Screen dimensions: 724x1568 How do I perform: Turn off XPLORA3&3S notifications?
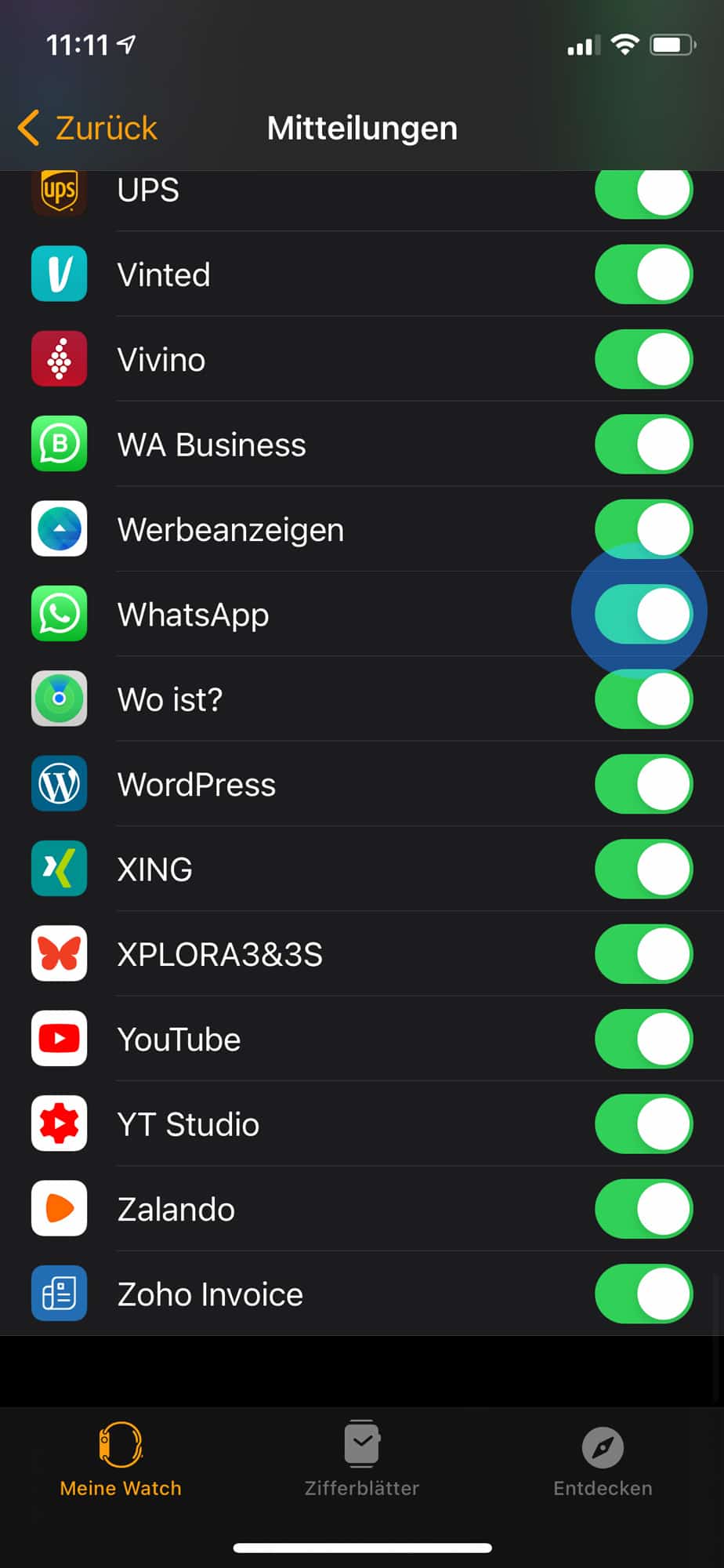click(643, 954)
